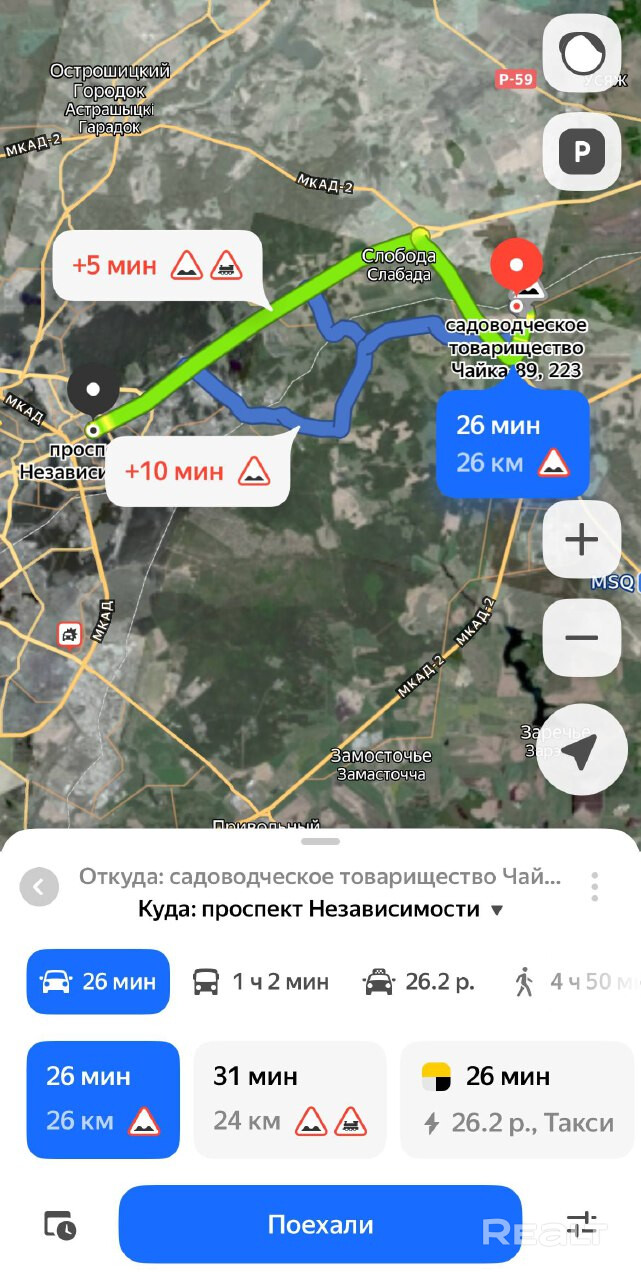Zoom out the map with minus button

pyautogui.click(x=581, y=638)
